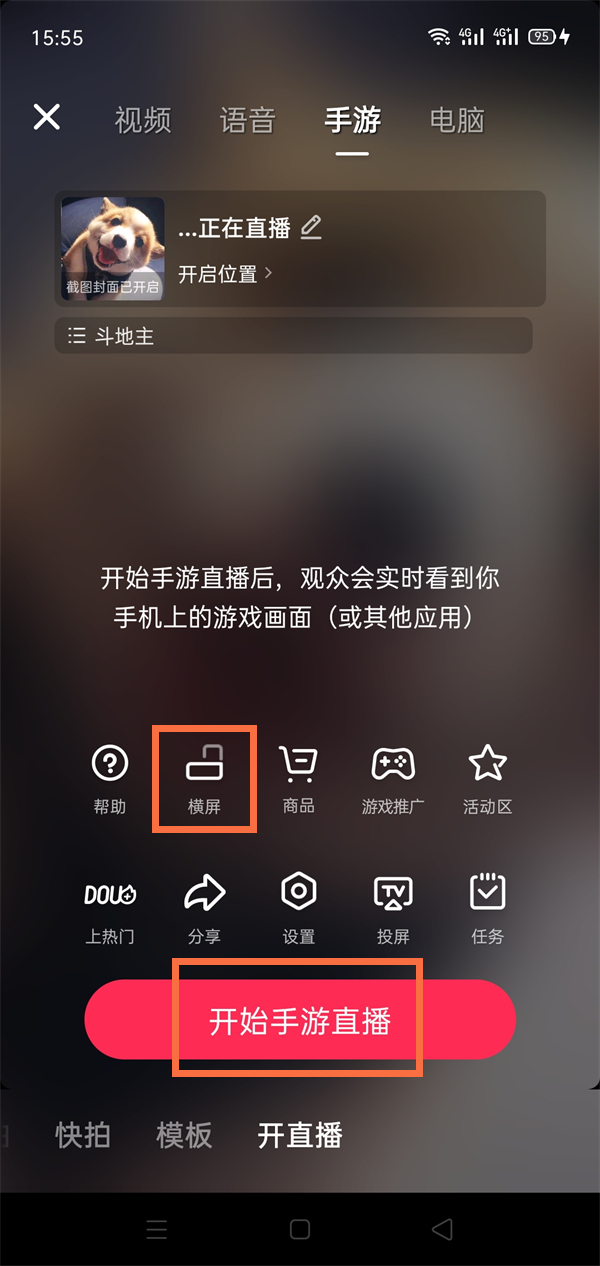The height and width of the screenshot is (1266, 600).
Task: Open 游戏推广 option
Action: pyautogui.click(x=393, y=778)
